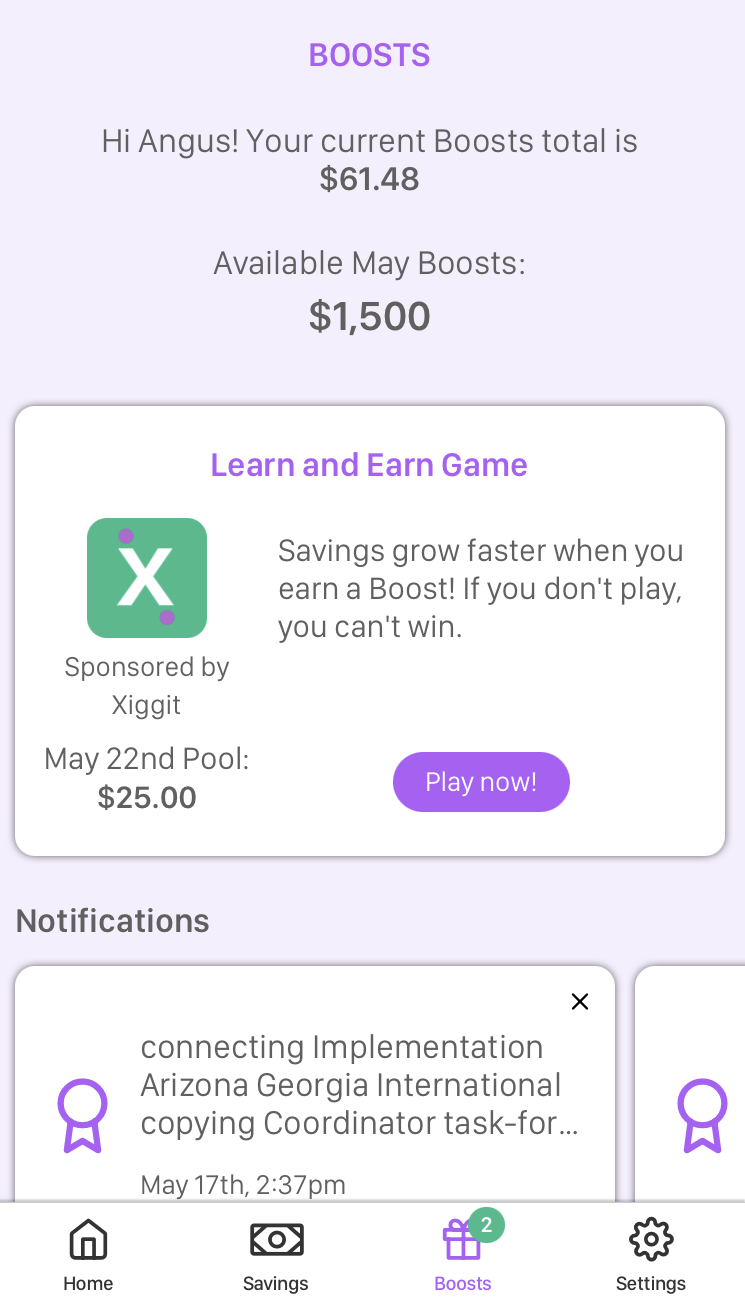745x1300 pixels.
Task: Open the Settings tab
Action: 651,1254
